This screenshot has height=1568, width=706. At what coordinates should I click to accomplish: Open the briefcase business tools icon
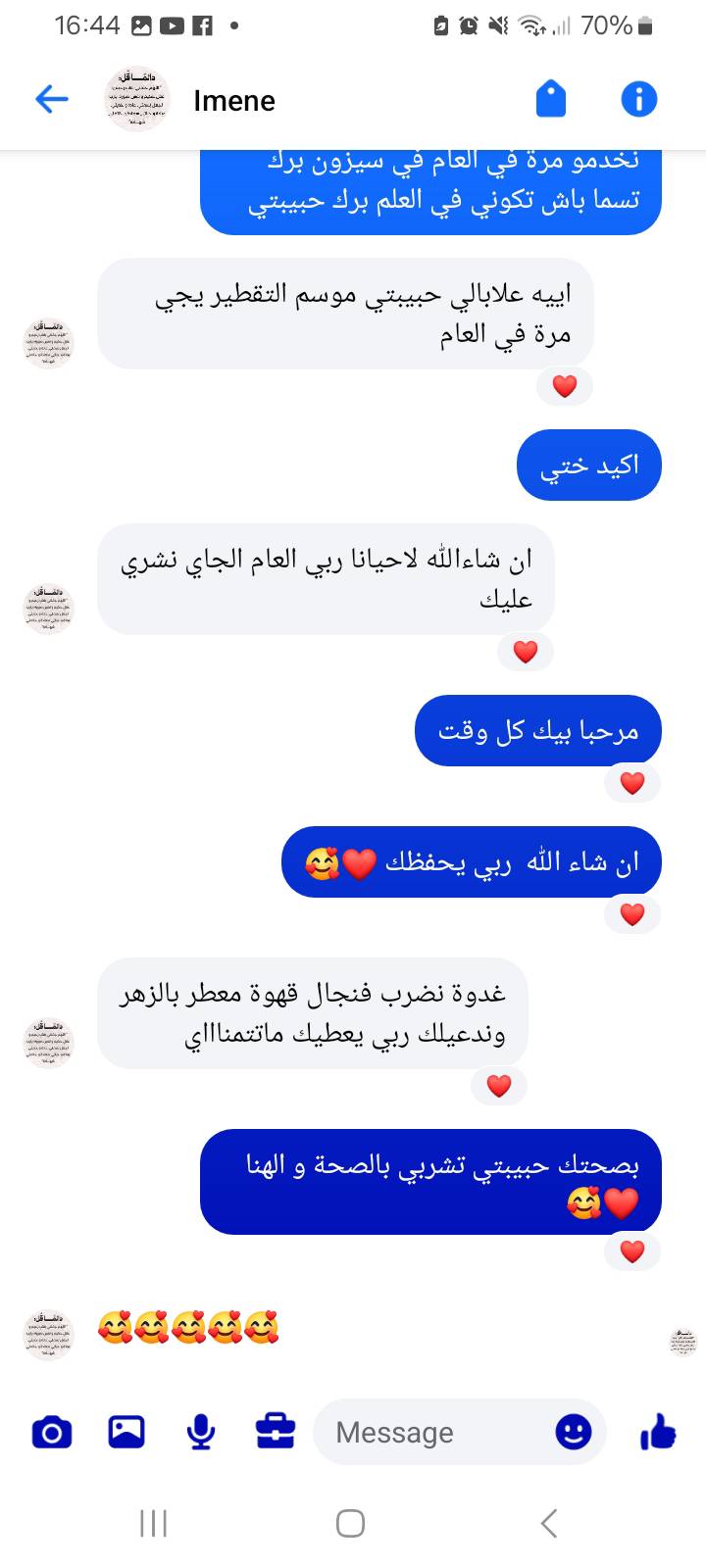click(276, 1433)
